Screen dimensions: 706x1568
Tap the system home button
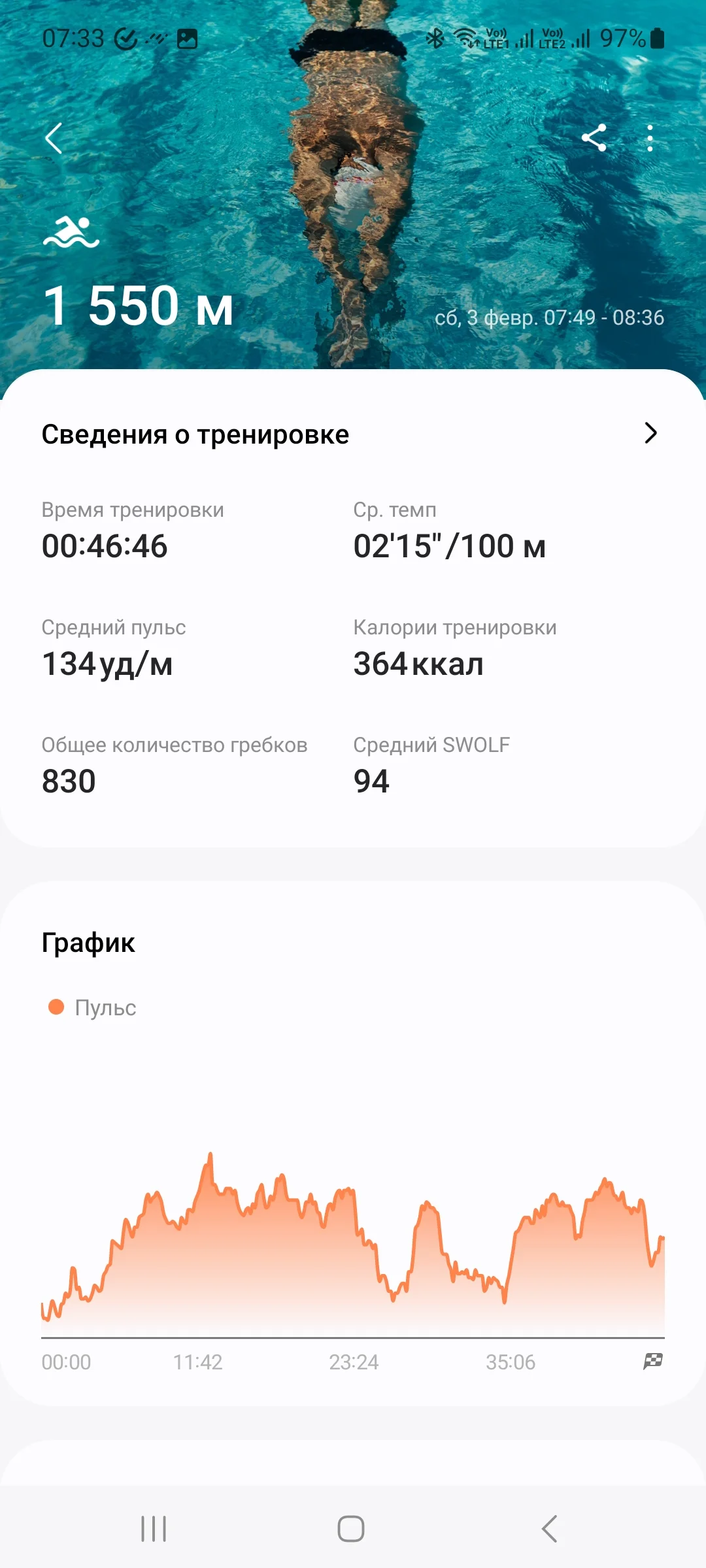coord(351,1529)
